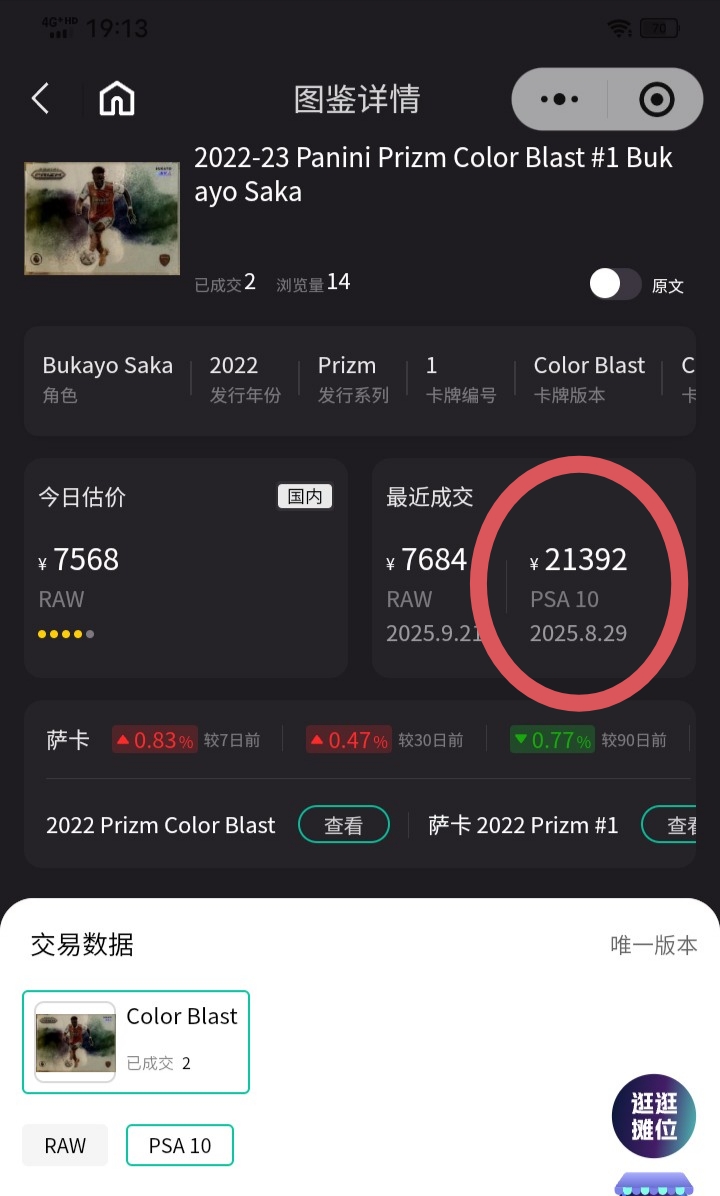720x1196 pixels.
Task: Select the PSA 10 condition filter
Action: (x=180, y=1145)
